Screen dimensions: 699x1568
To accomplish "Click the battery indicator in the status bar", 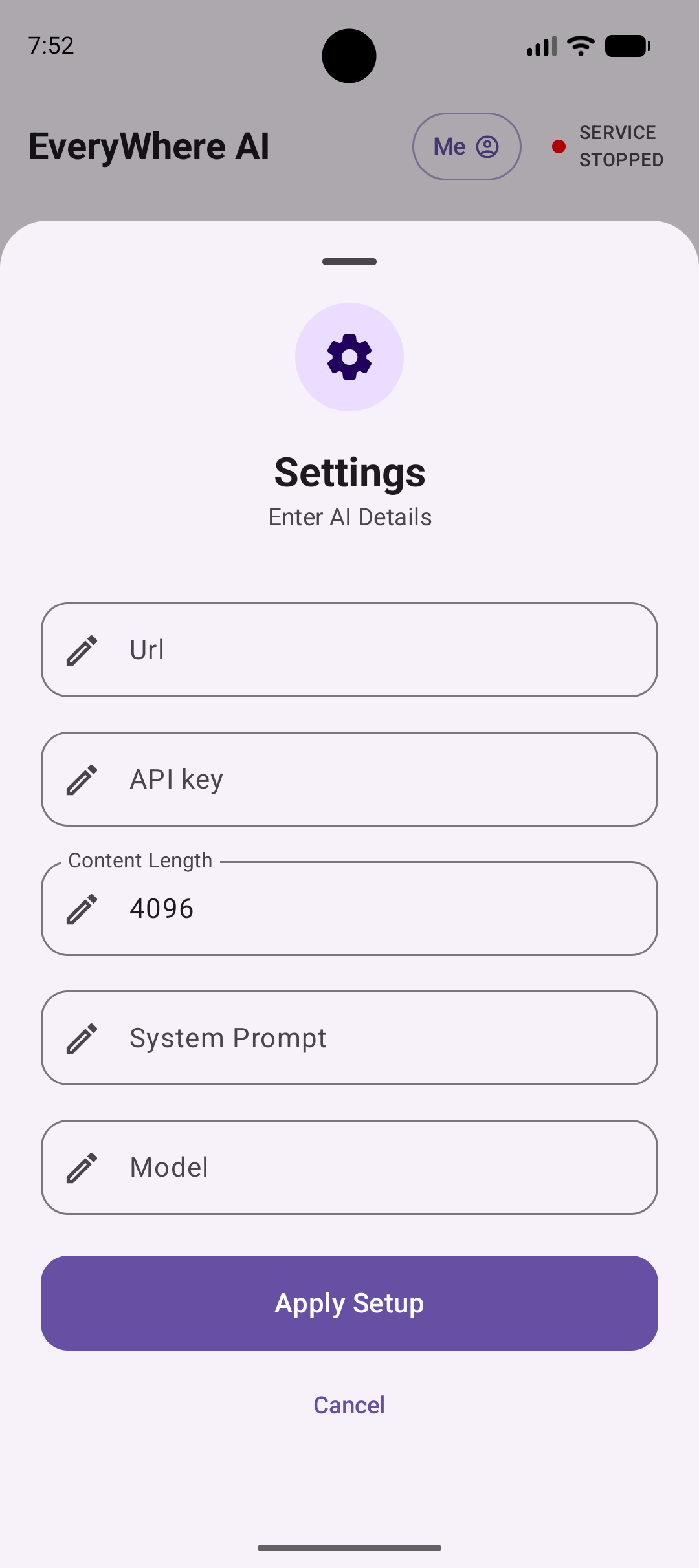I will [627, 45].
